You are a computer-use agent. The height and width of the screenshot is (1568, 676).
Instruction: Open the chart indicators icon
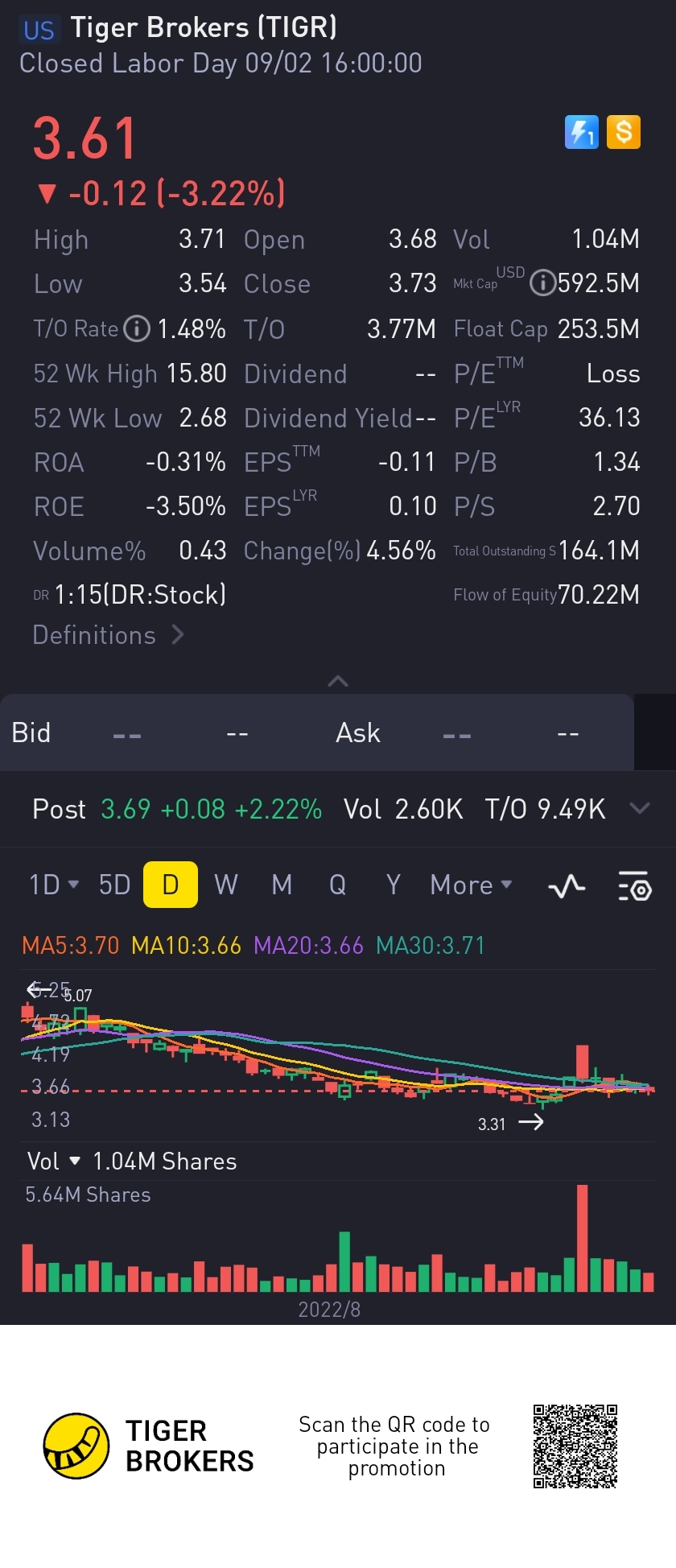[567, 886]
